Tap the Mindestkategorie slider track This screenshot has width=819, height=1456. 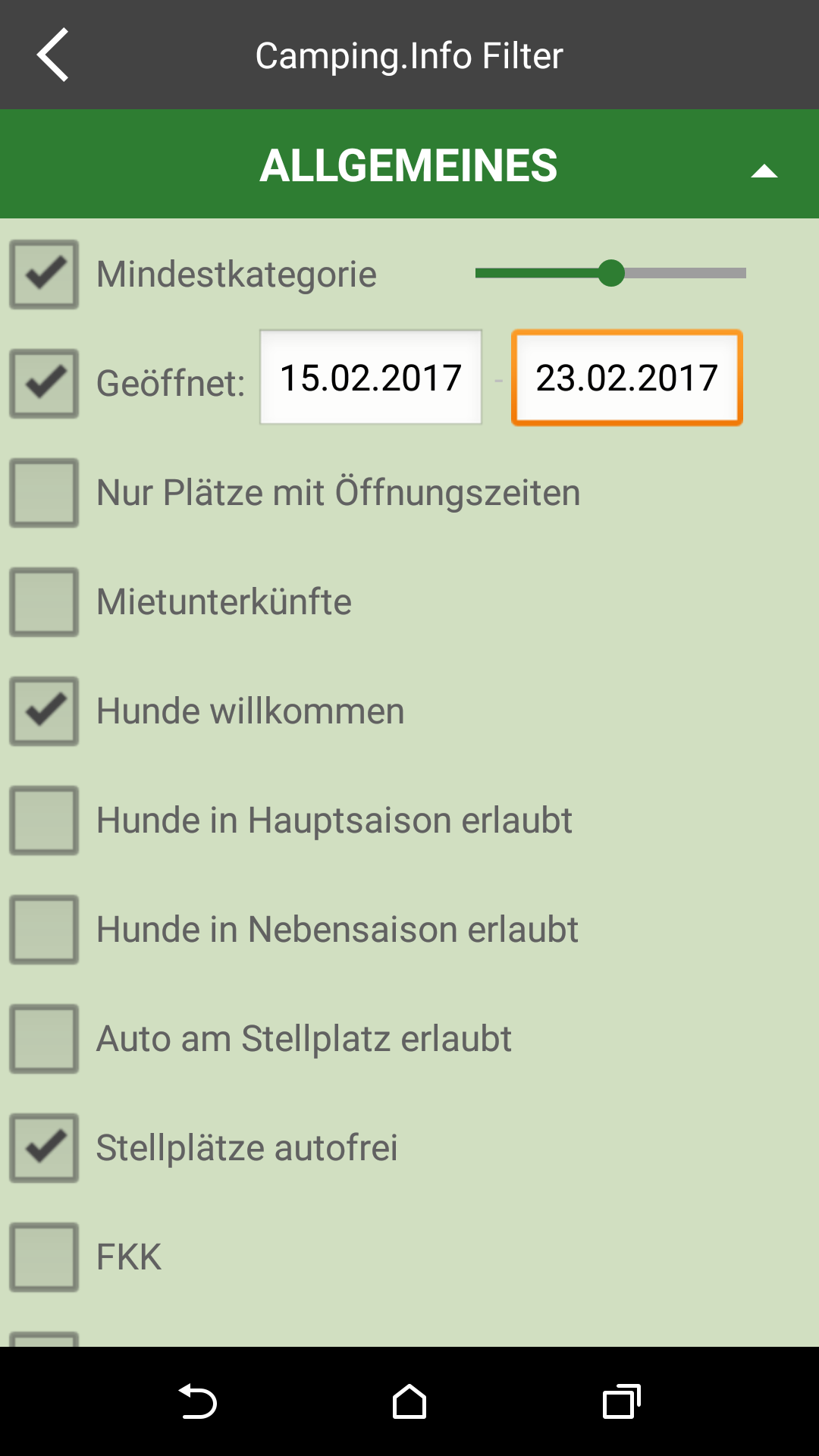coord(610,273)
